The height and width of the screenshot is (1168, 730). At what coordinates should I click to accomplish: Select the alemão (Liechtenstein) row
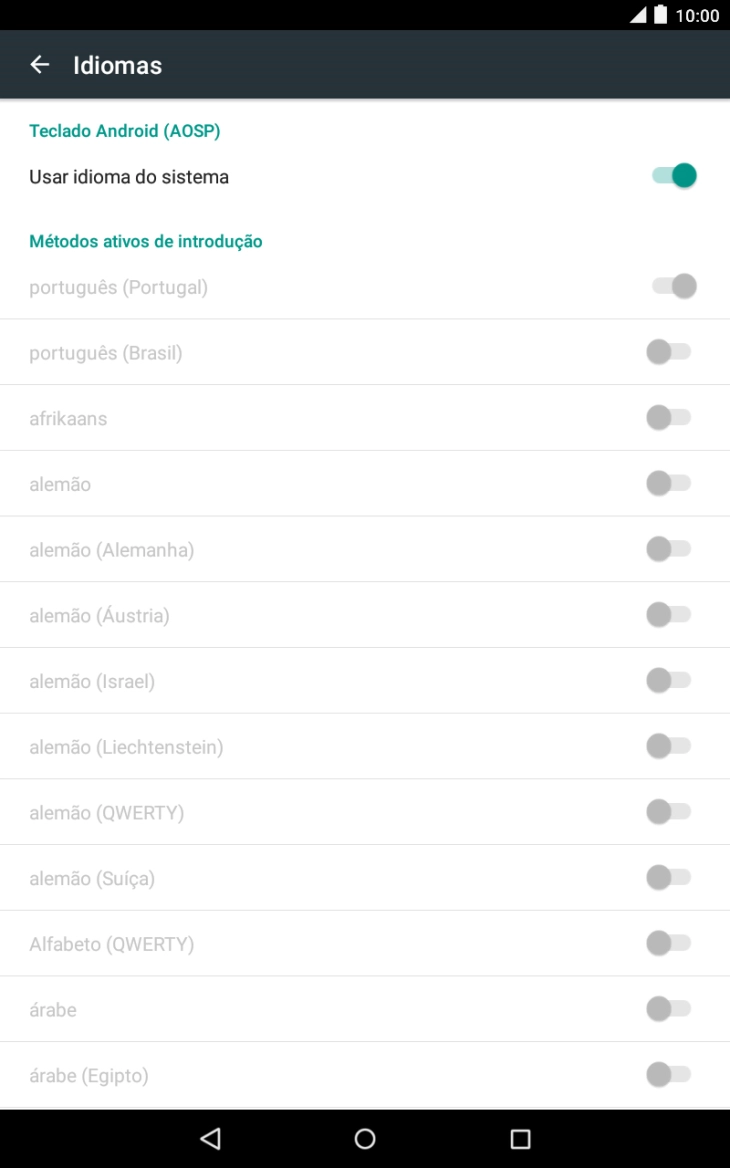click(300, 746)
